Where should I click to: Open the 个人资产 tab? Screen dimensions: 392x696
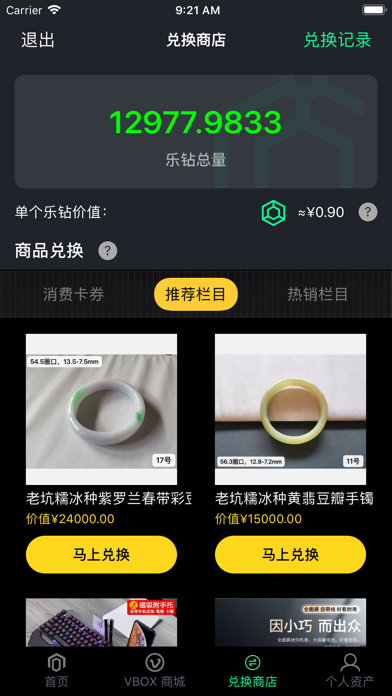tap(350, 670)
